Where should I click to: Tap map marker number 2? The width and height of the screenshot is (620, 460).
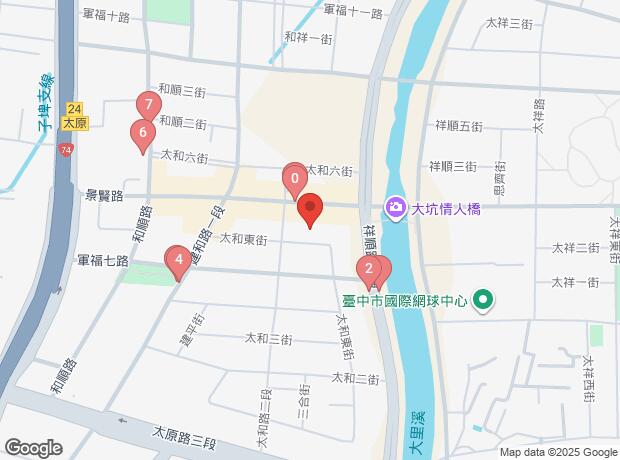tap(369, 268)
